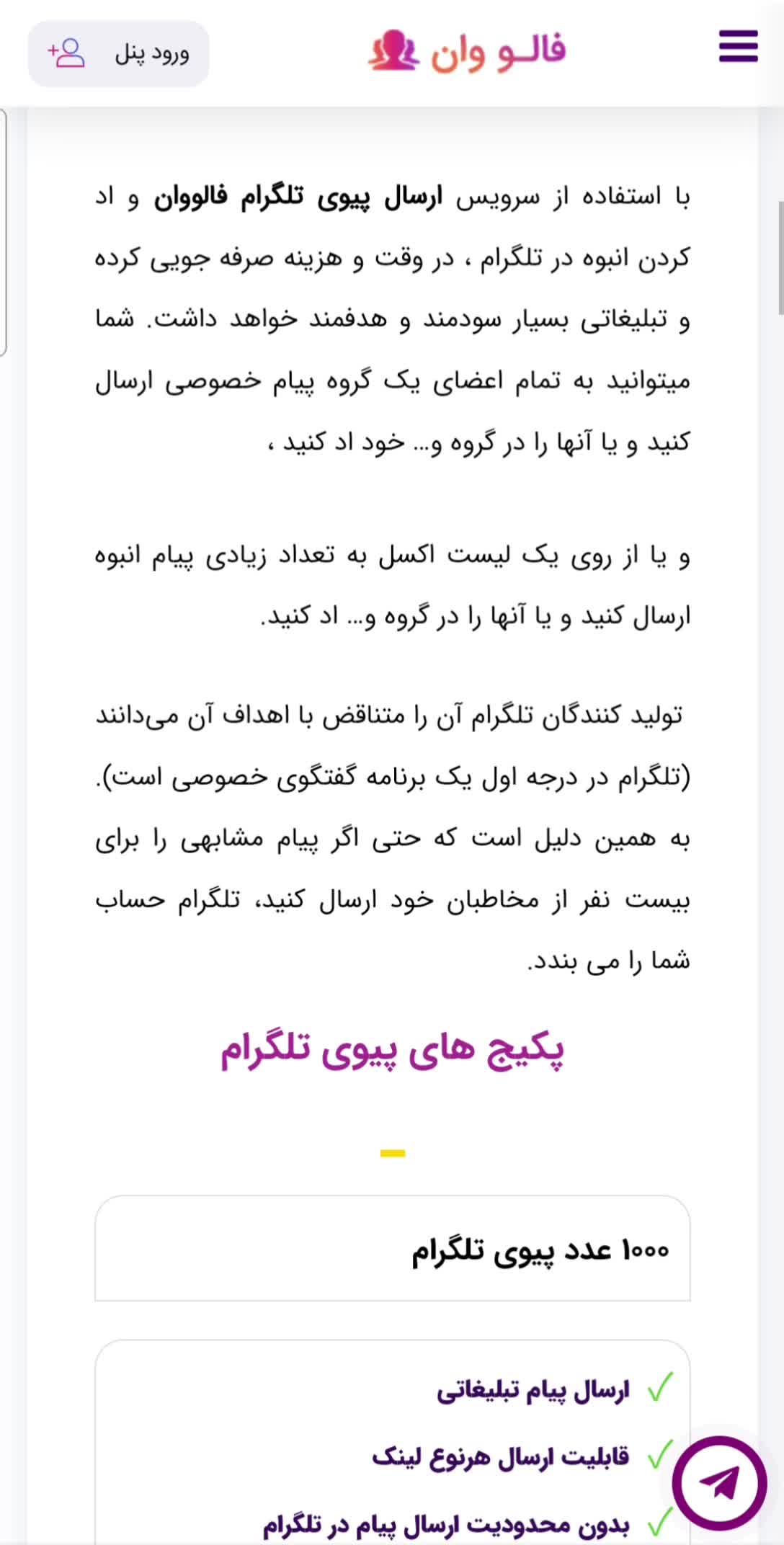Tap the ورود پنل login button
The width and height of the screenshot is (784, 1545).
click(x=119, y=54)
